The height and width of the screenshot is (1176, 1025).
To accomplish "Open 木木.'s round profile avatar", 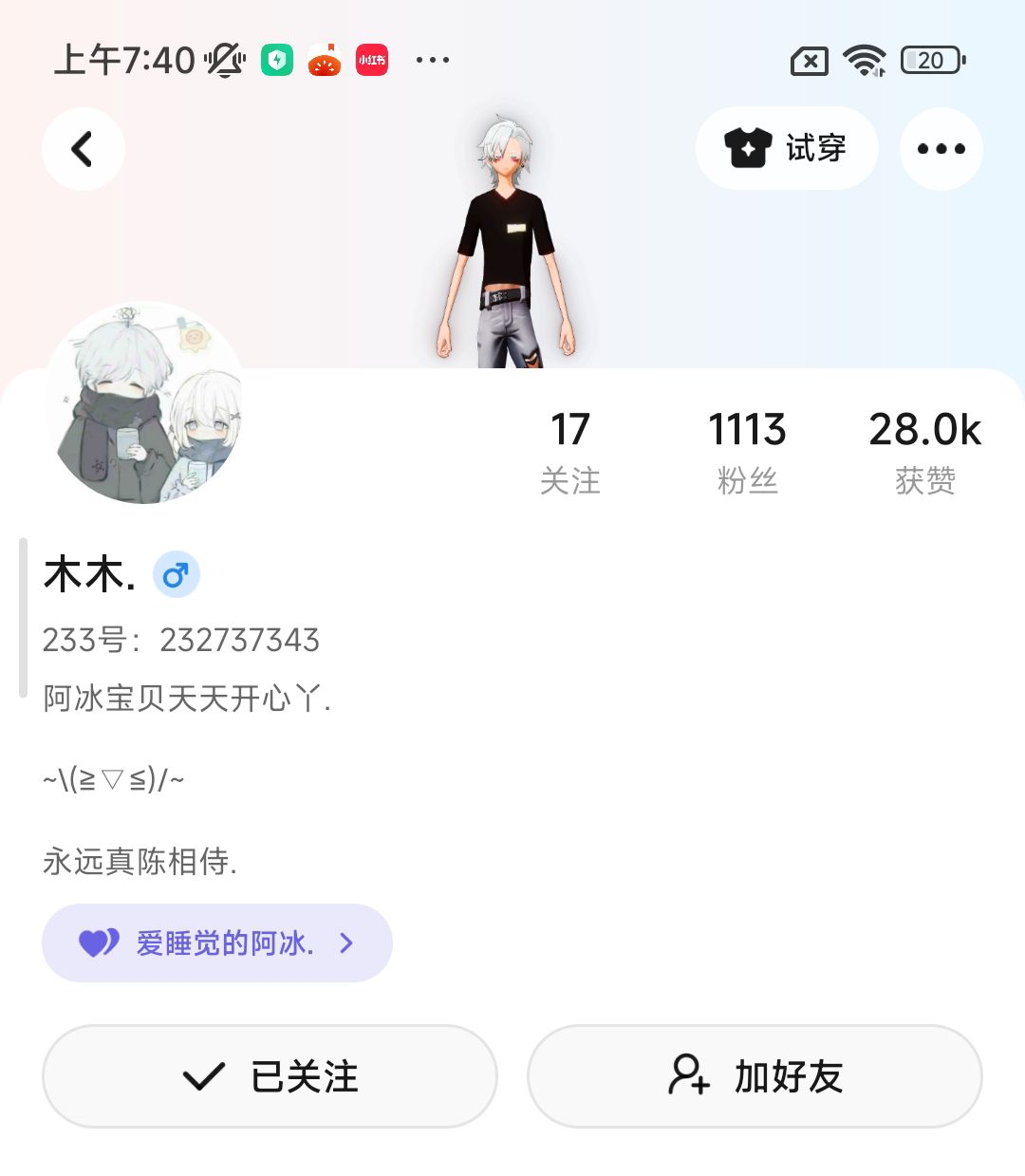I will coord(145,405).
